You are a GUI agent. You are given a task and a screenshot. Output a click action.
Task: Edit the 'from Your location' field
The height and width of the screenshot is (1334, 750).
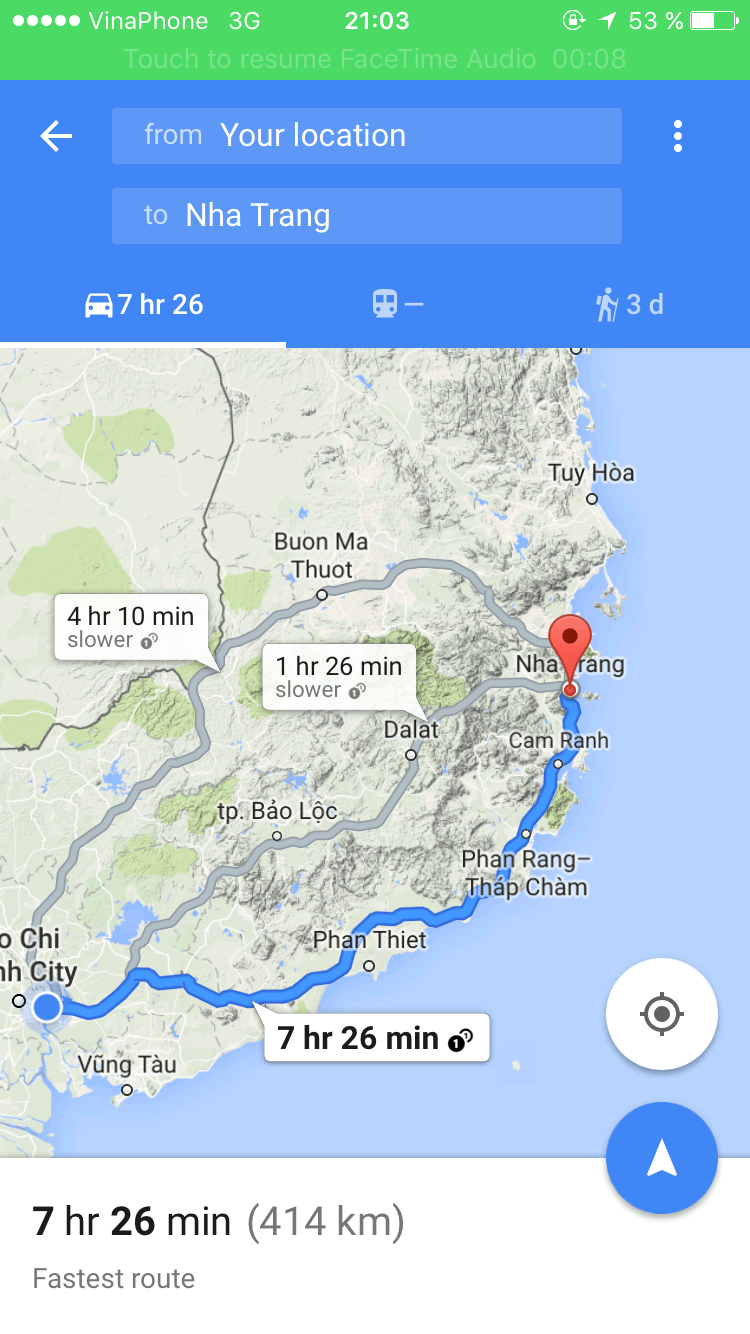click(366, 136)
